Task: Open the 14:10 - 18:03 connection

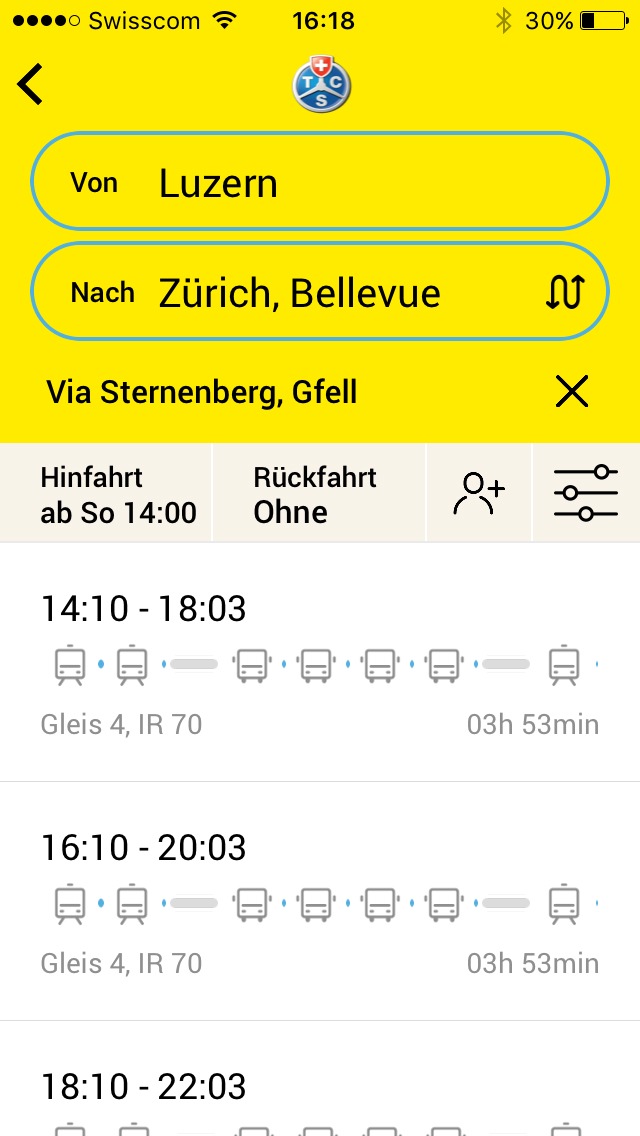Action: click(x=320, y=662)
